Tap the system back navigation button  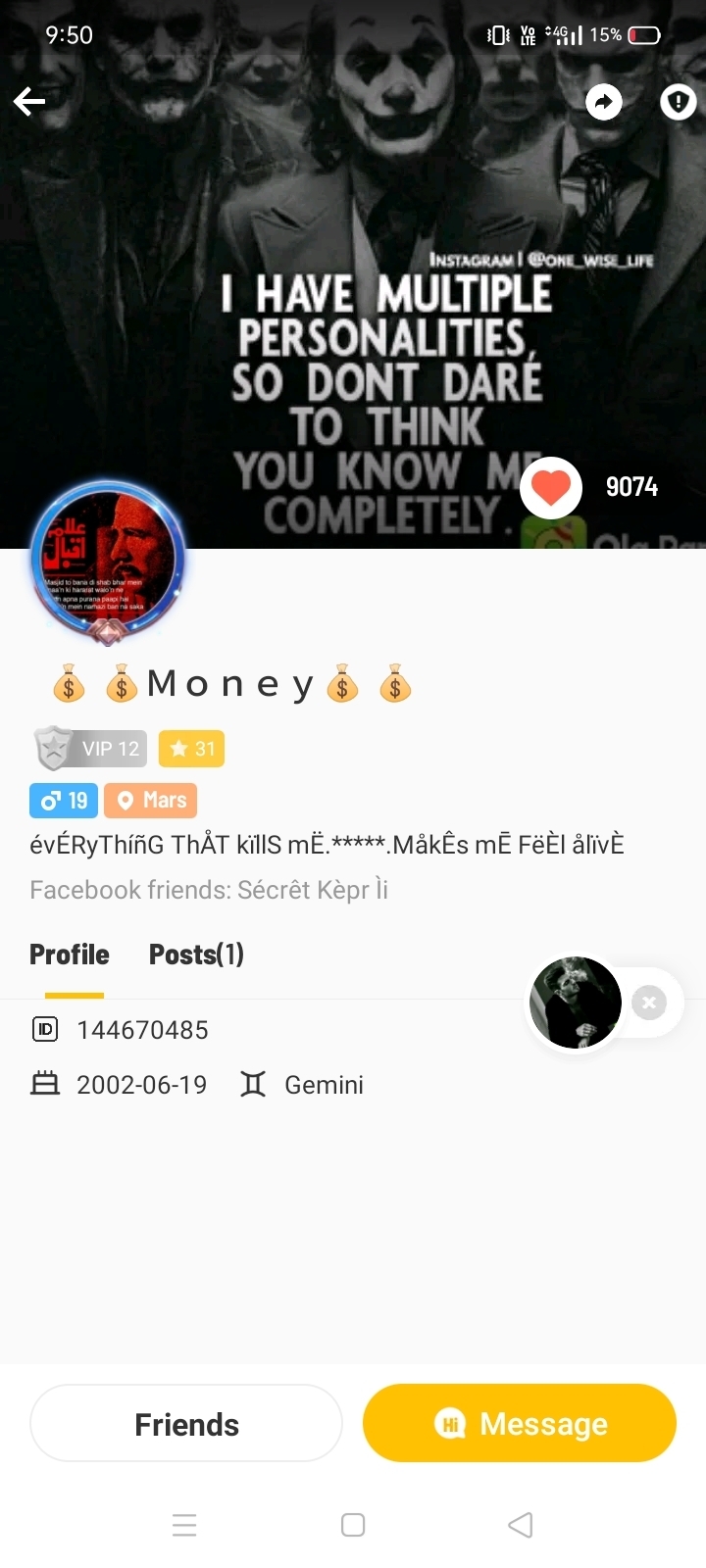pos(521,1525)
